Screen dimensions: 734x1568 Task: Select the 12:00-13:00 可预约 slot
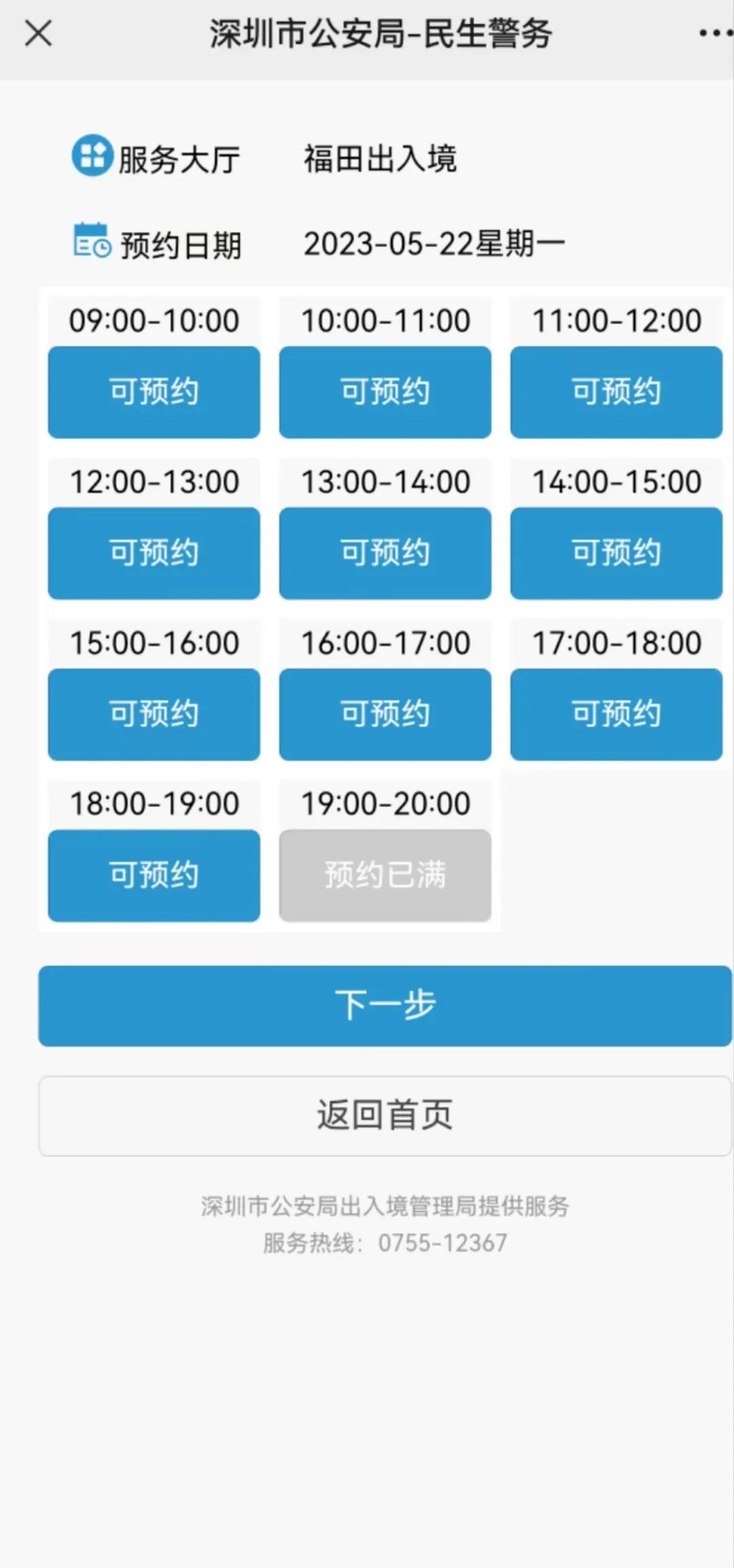[x=153, y=552]
